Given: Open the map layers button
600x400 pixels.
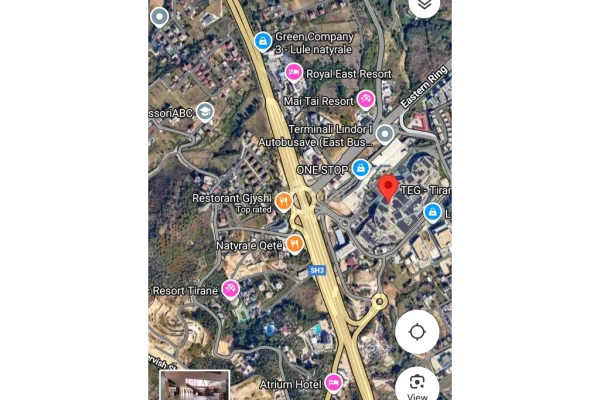Looking at the screenshot, I should click(424, 5).
